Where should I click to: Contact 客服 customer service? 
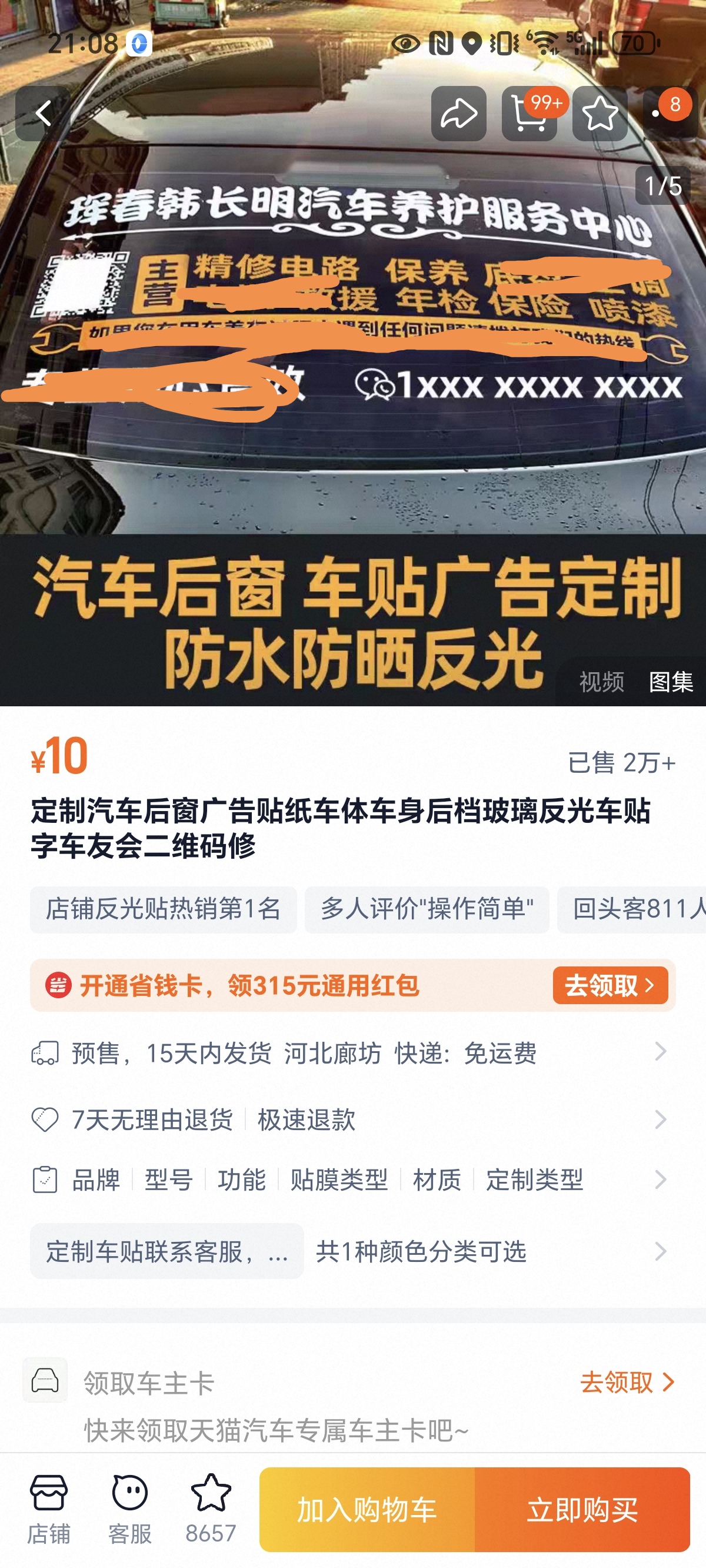(129, 1509)
